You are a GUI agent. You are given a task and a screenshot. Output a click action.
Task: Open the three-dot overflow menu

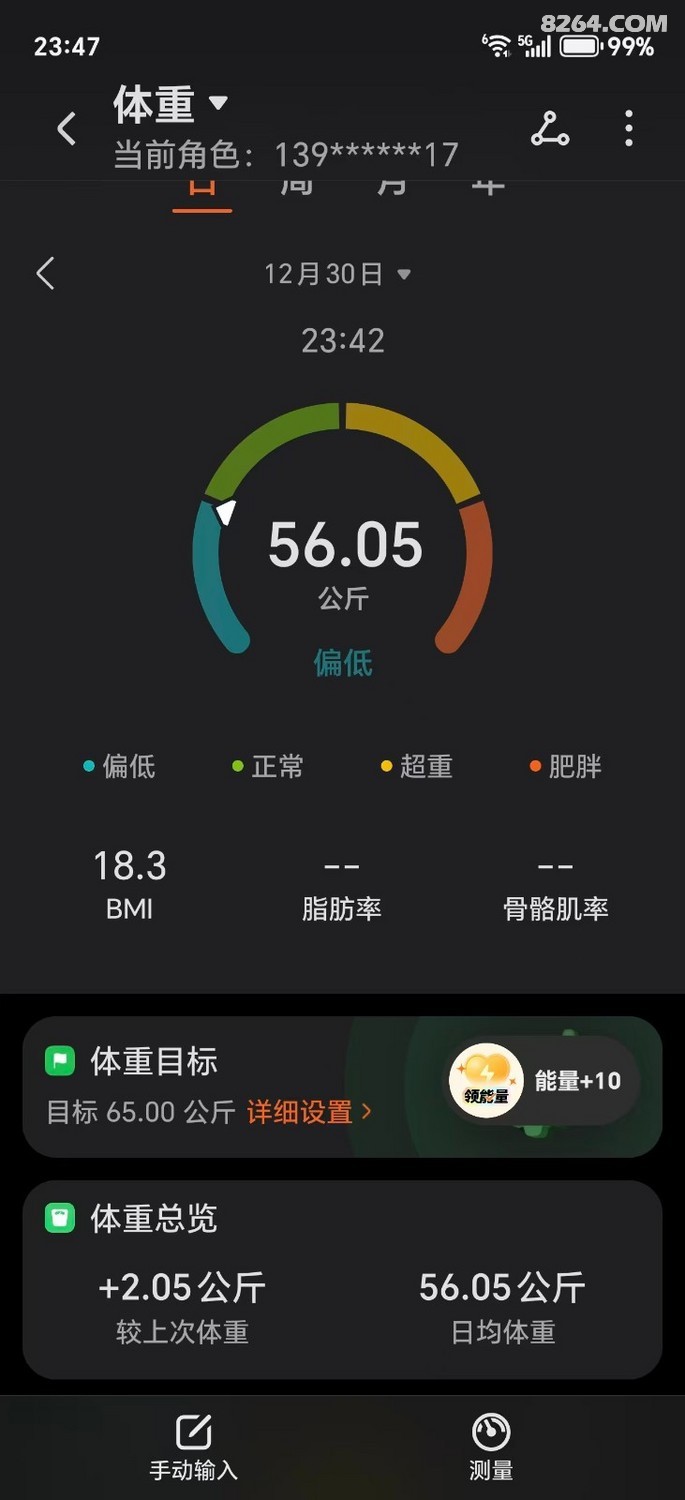628,129
